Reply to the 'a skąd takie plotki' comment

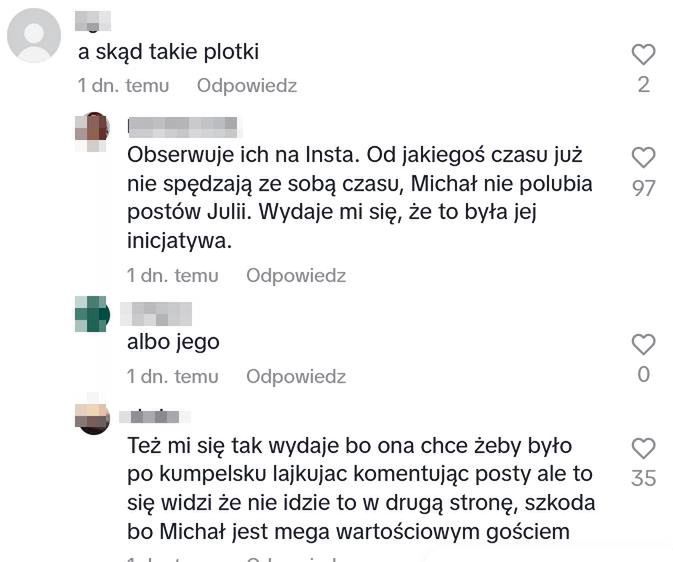tap(246, 86)
